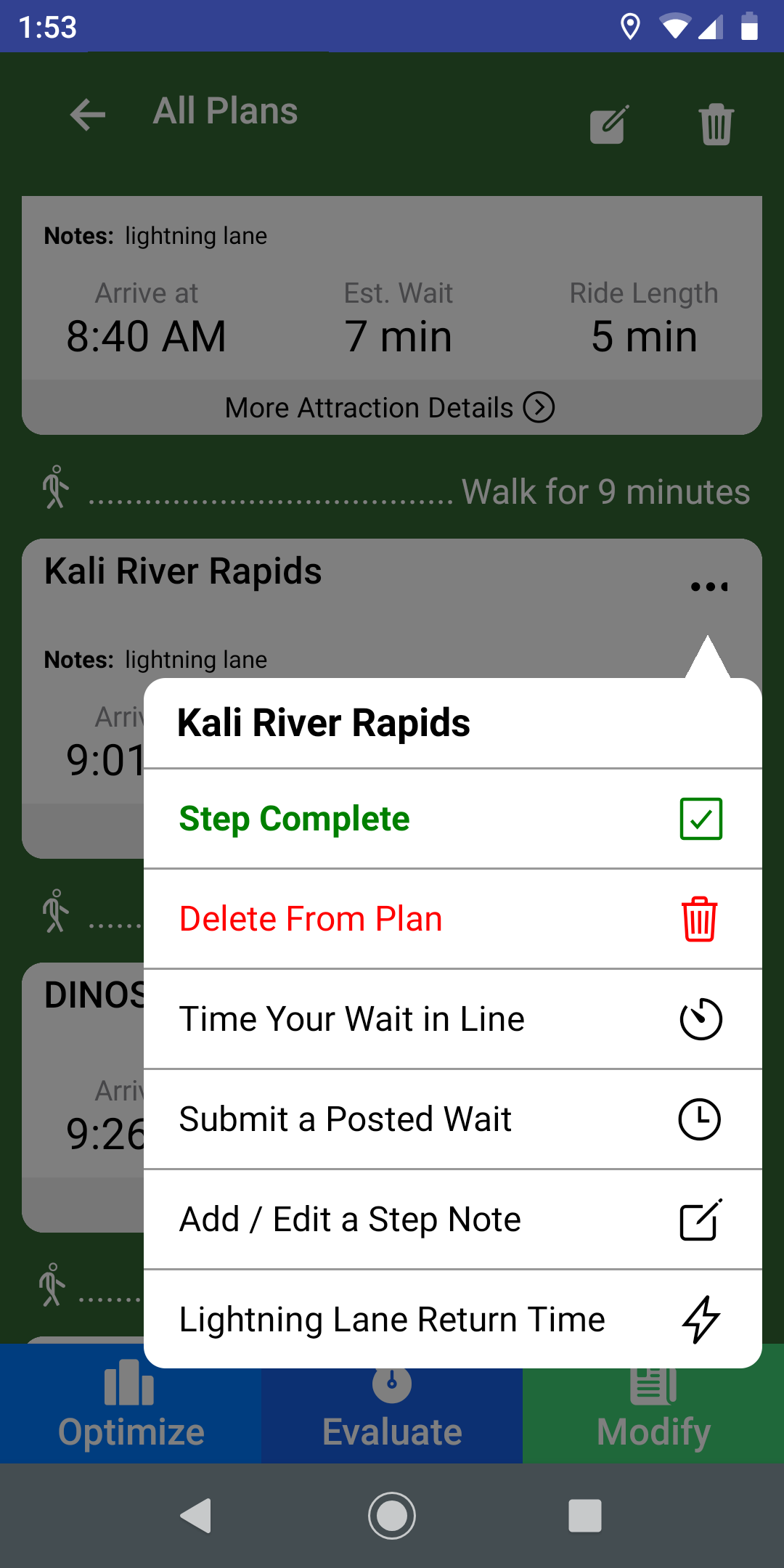Tap the three-dot menu on Kali River Rapids

tap(709, 587)
